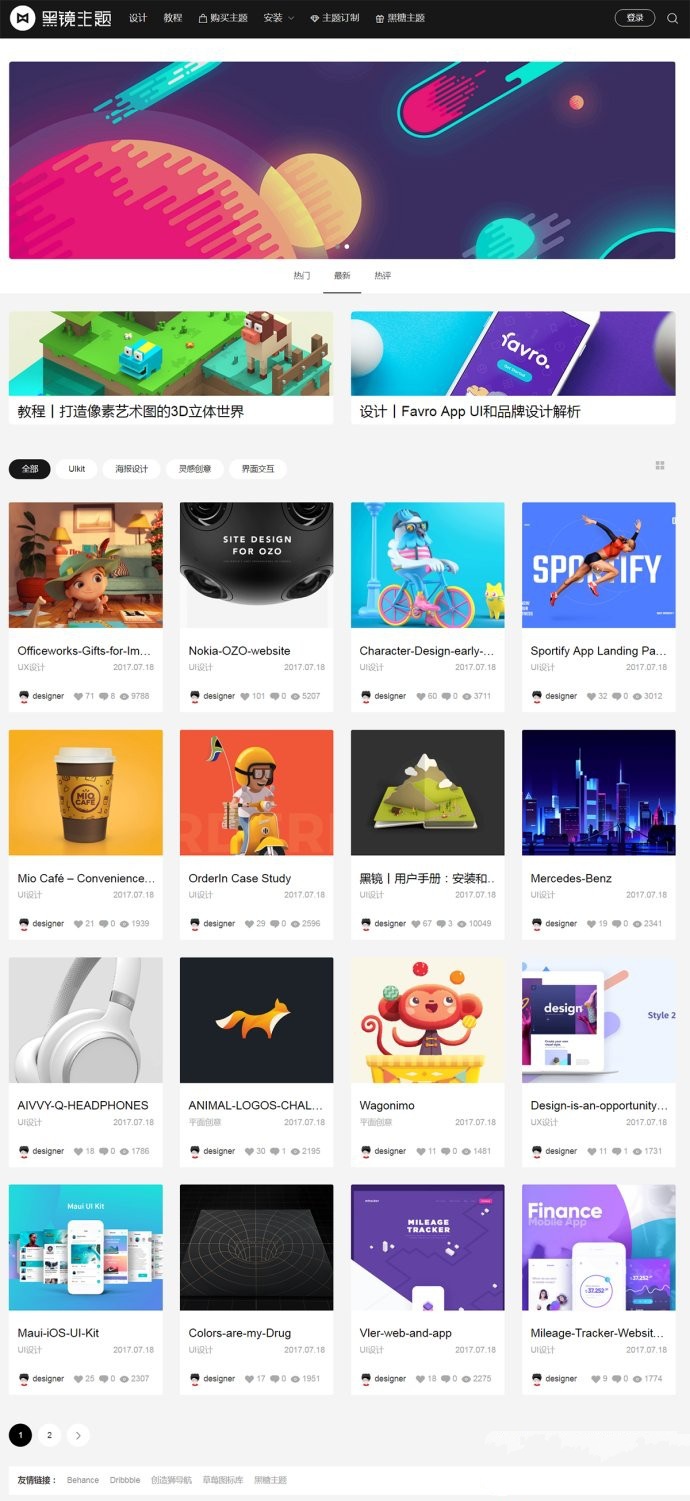690x1501 pixels.
Task: Tap the 登录 login button
Action: click(x=634, y=18)
